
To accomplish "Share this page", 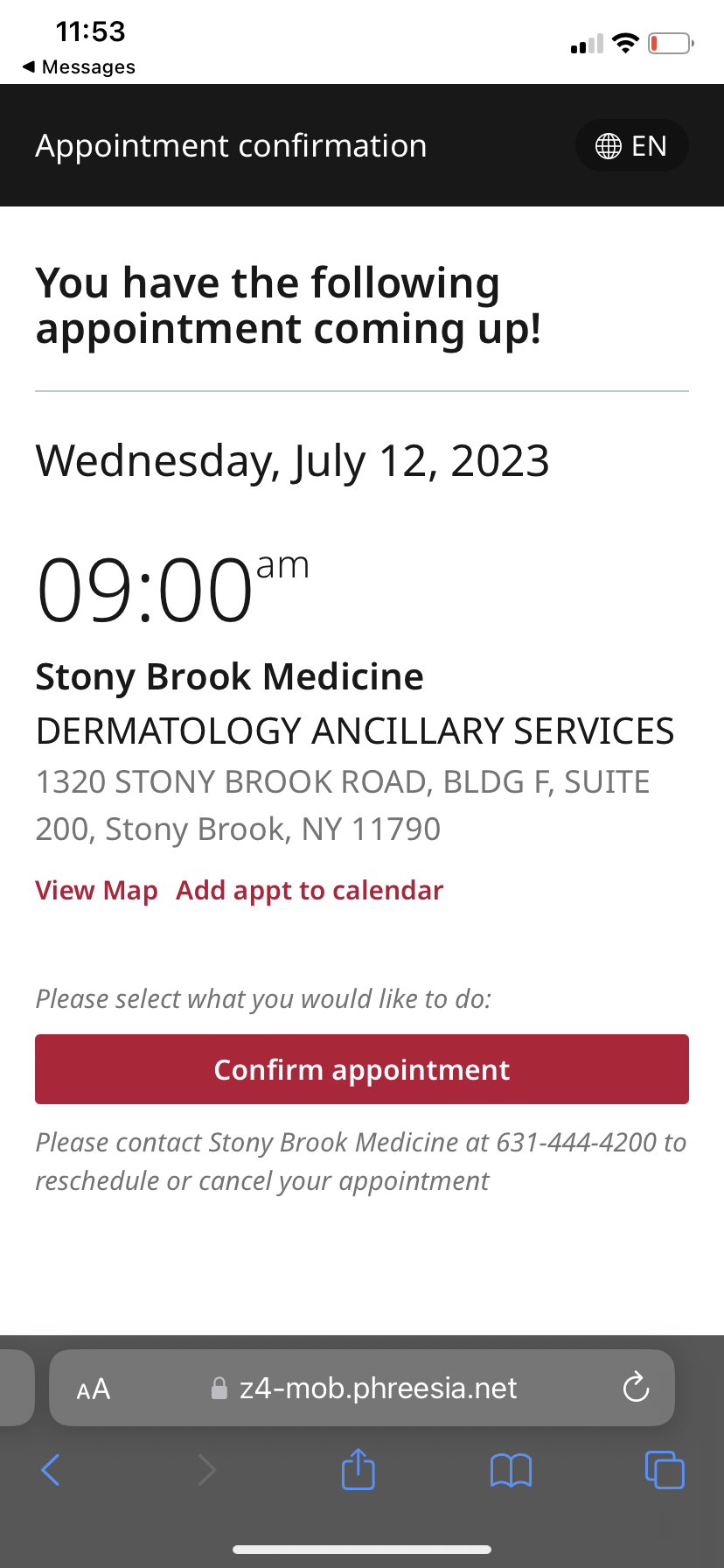I will (x=358, y=1469).
